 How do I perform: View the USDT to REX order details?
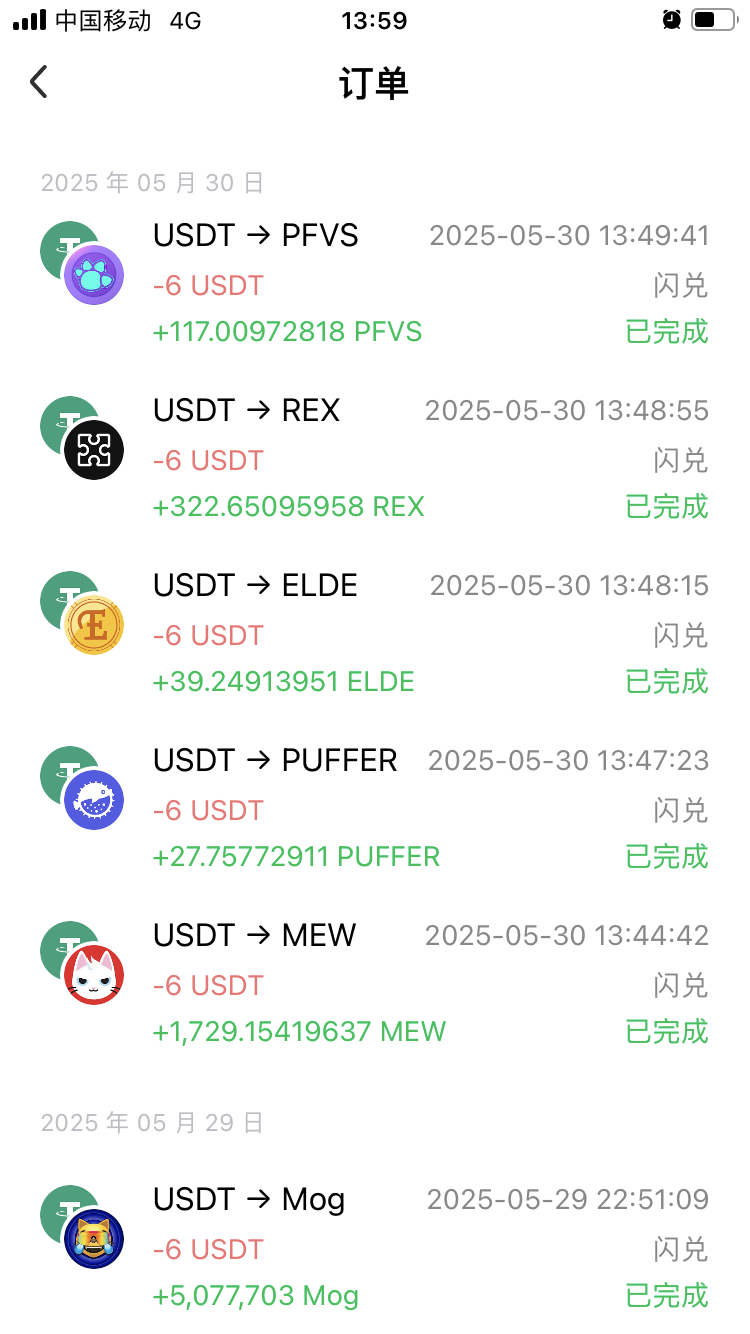(375, 459)
